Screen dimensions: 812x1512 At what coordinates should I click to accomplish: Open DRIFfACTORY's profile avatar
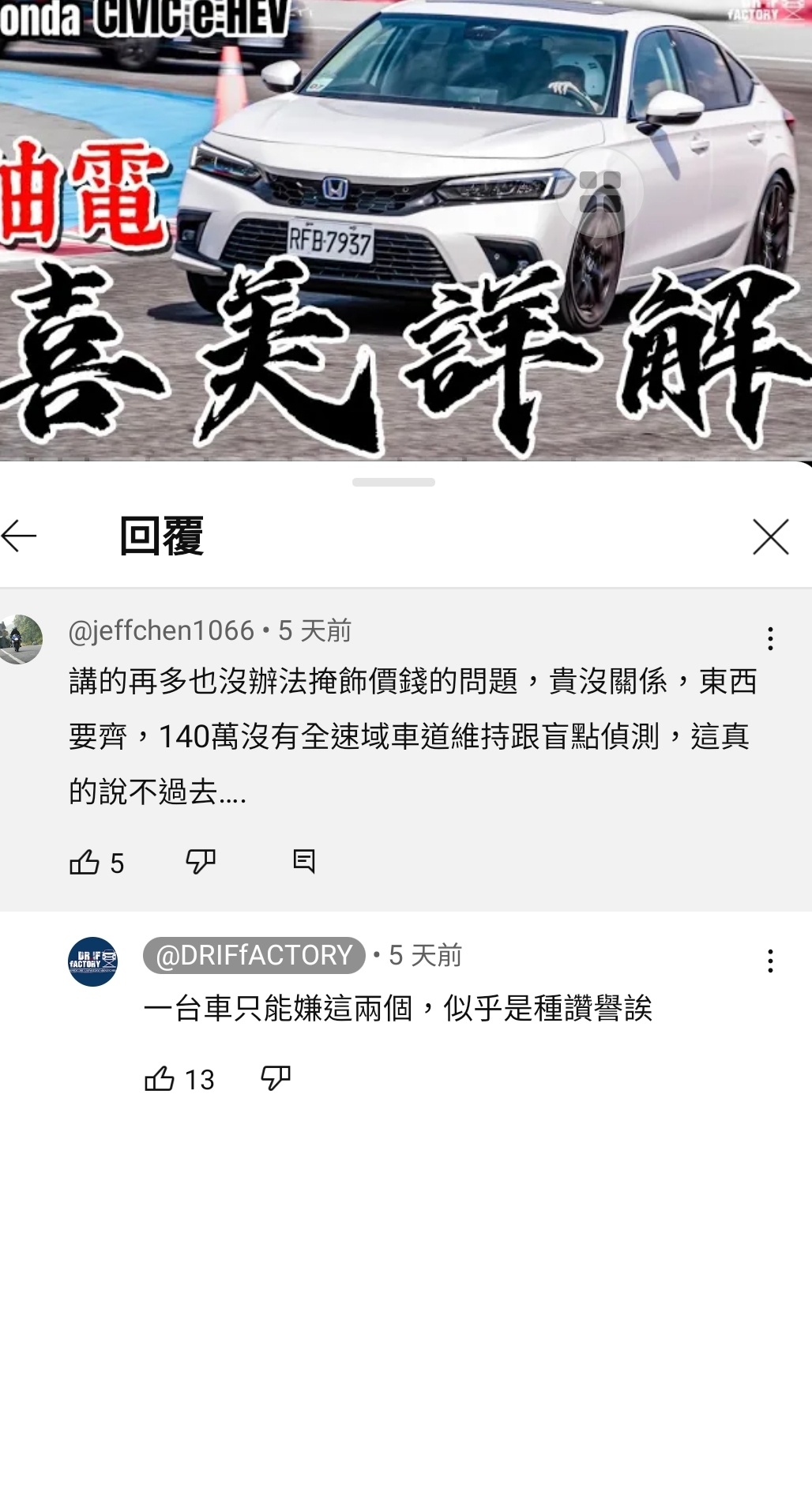(x=93, y=961)
